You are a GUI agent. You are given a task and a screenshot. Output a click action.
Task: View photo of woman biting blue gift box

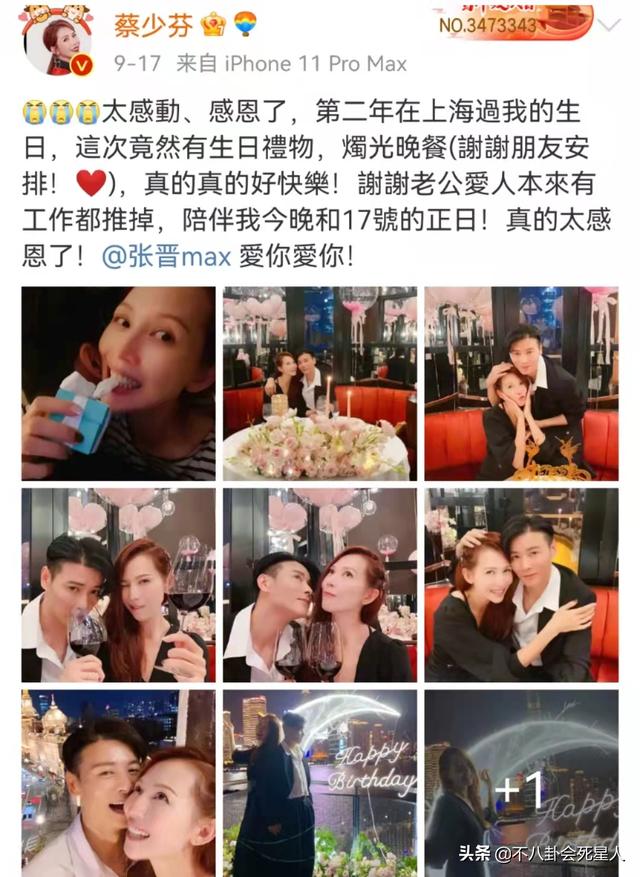118,383
